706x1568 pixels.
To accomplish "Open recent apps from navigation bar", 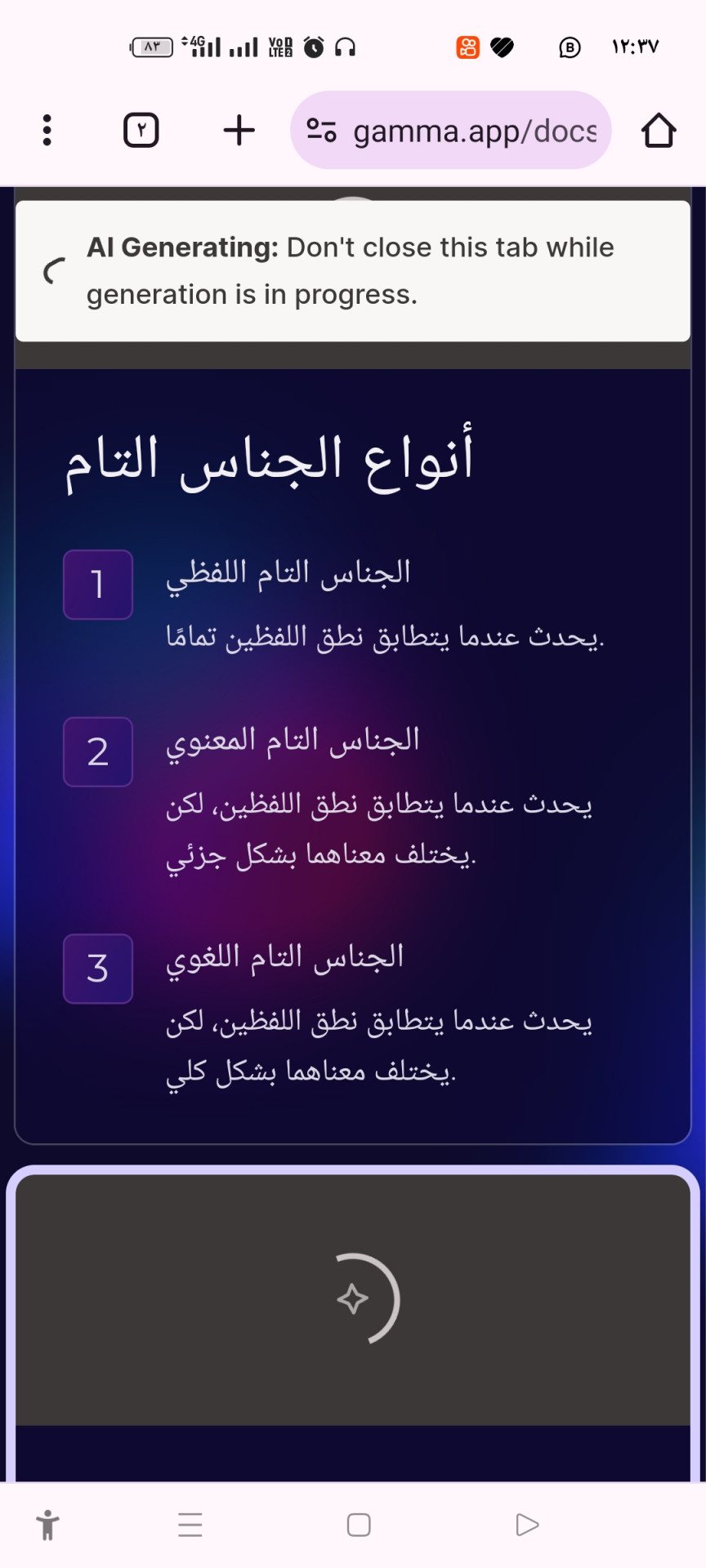I will pyautogui.click(x=190, y=1525).
